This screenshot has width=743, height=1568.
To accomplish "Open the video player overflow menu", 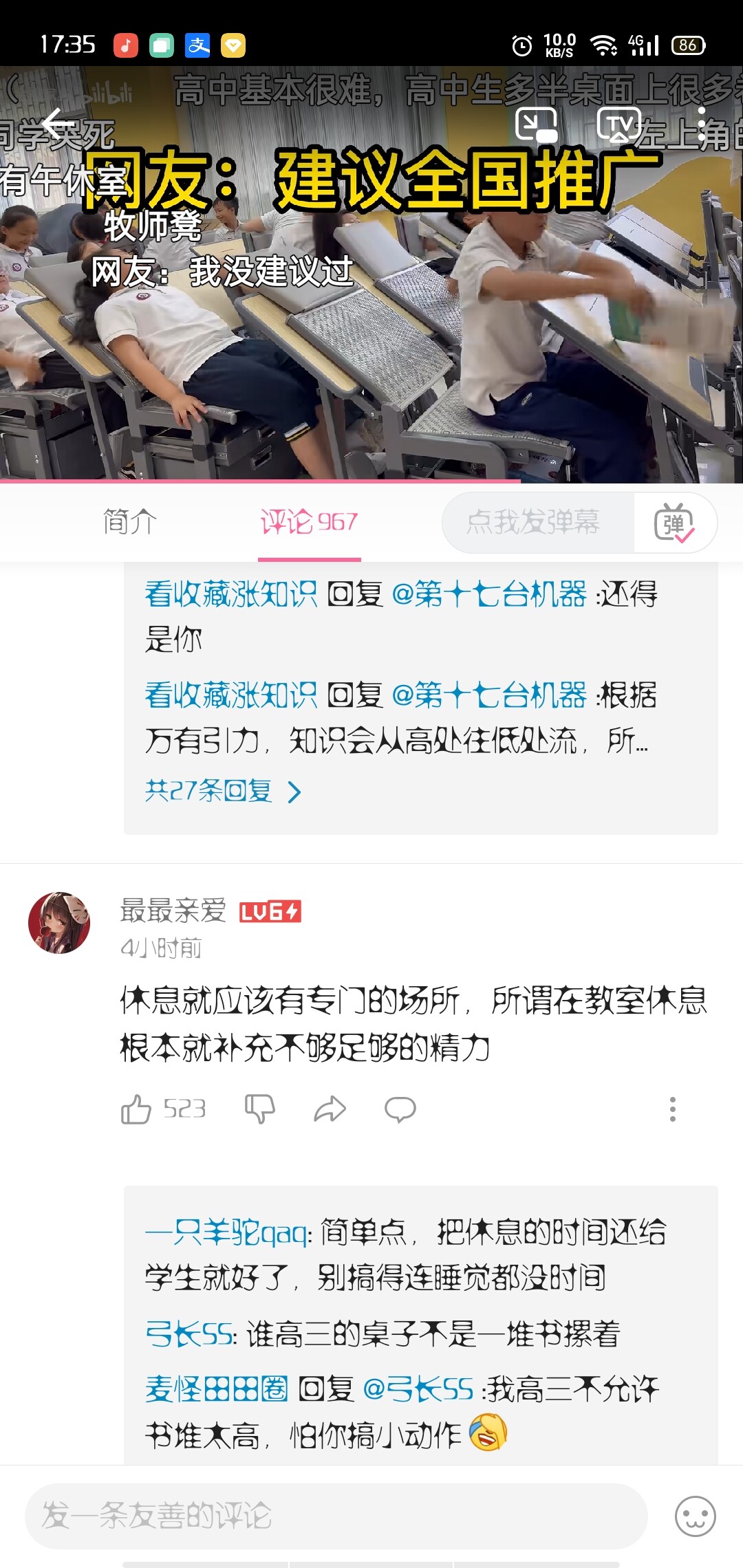I will click(701, 124).
